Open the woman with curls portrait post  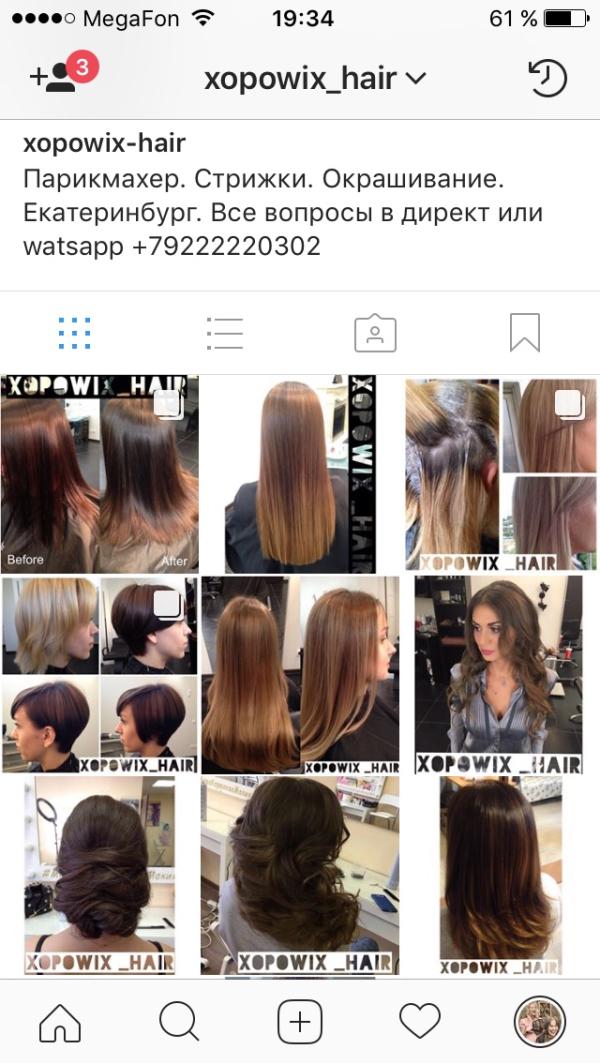point(499,675)
